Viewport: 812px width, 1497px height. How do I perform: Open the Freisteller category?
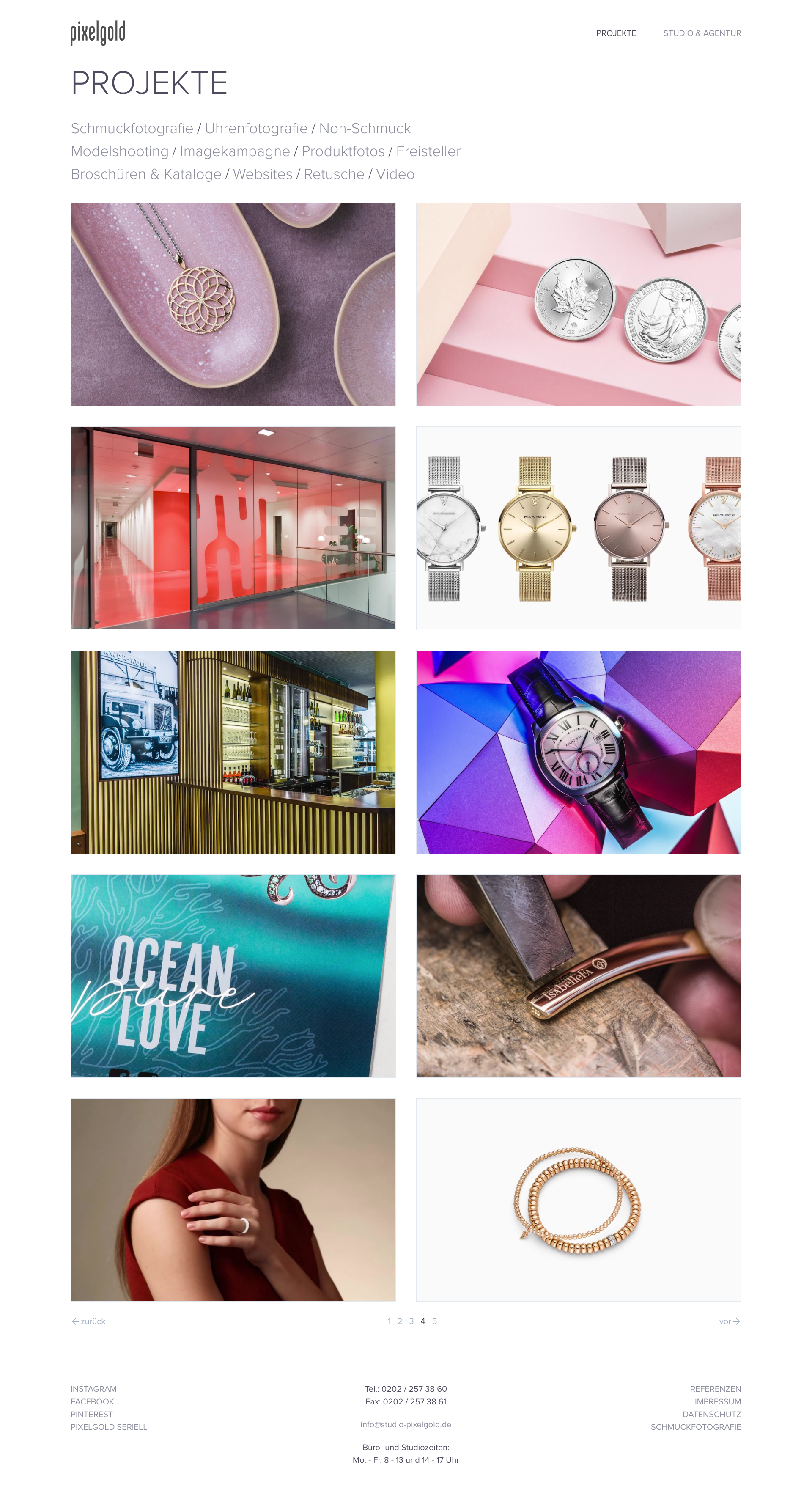point(429,151)
